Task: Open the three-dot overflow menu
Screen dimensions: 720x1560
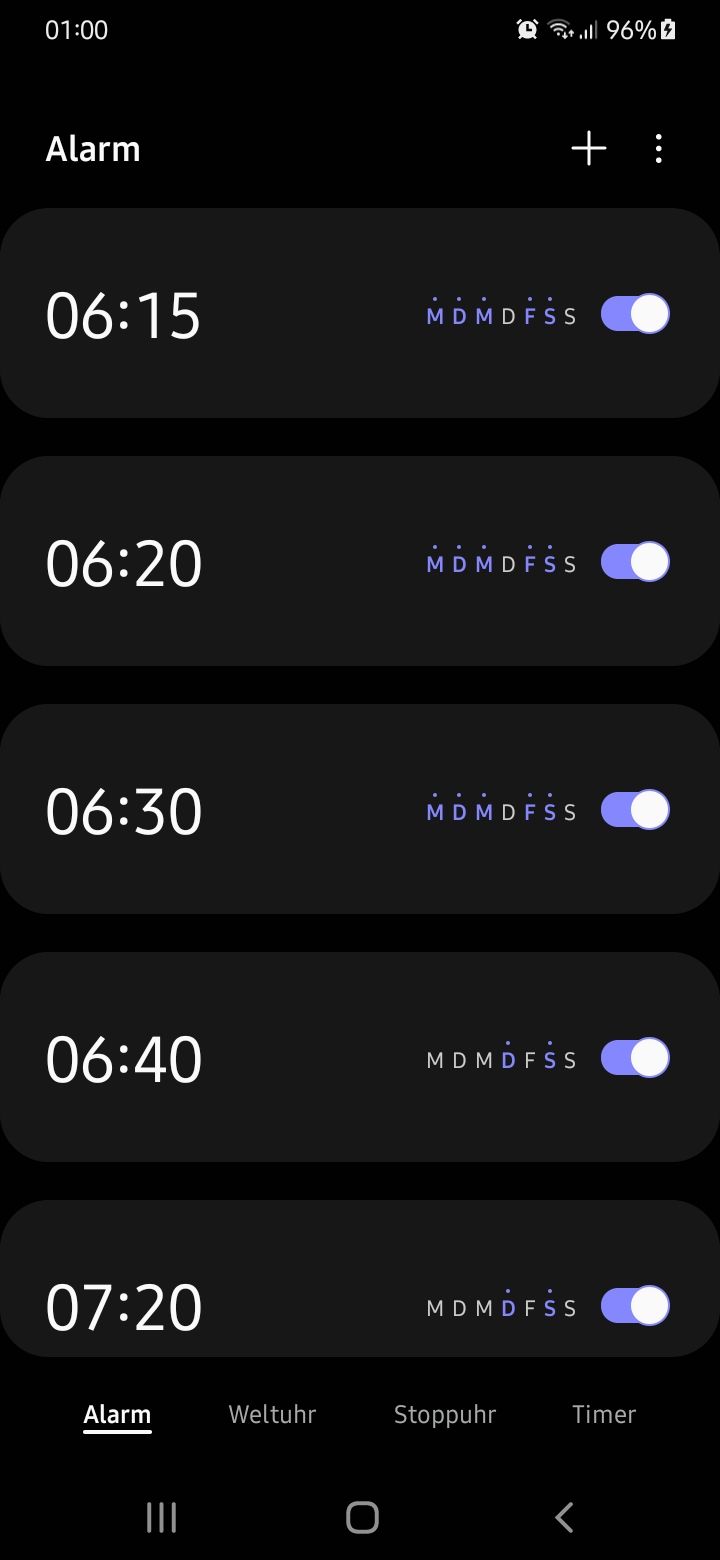Action: click(658, 149)
